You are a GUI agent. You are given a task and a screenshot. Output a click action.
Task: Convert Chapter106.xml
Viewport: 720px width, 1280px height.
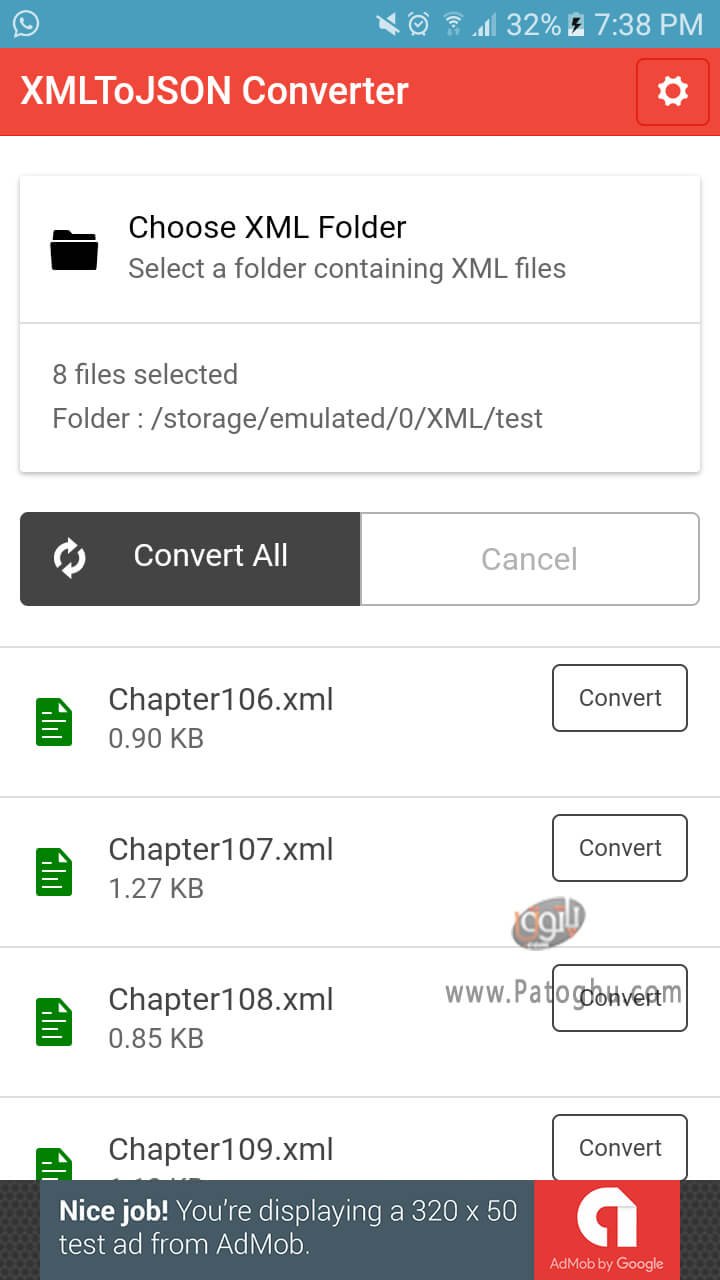(620, 698)
